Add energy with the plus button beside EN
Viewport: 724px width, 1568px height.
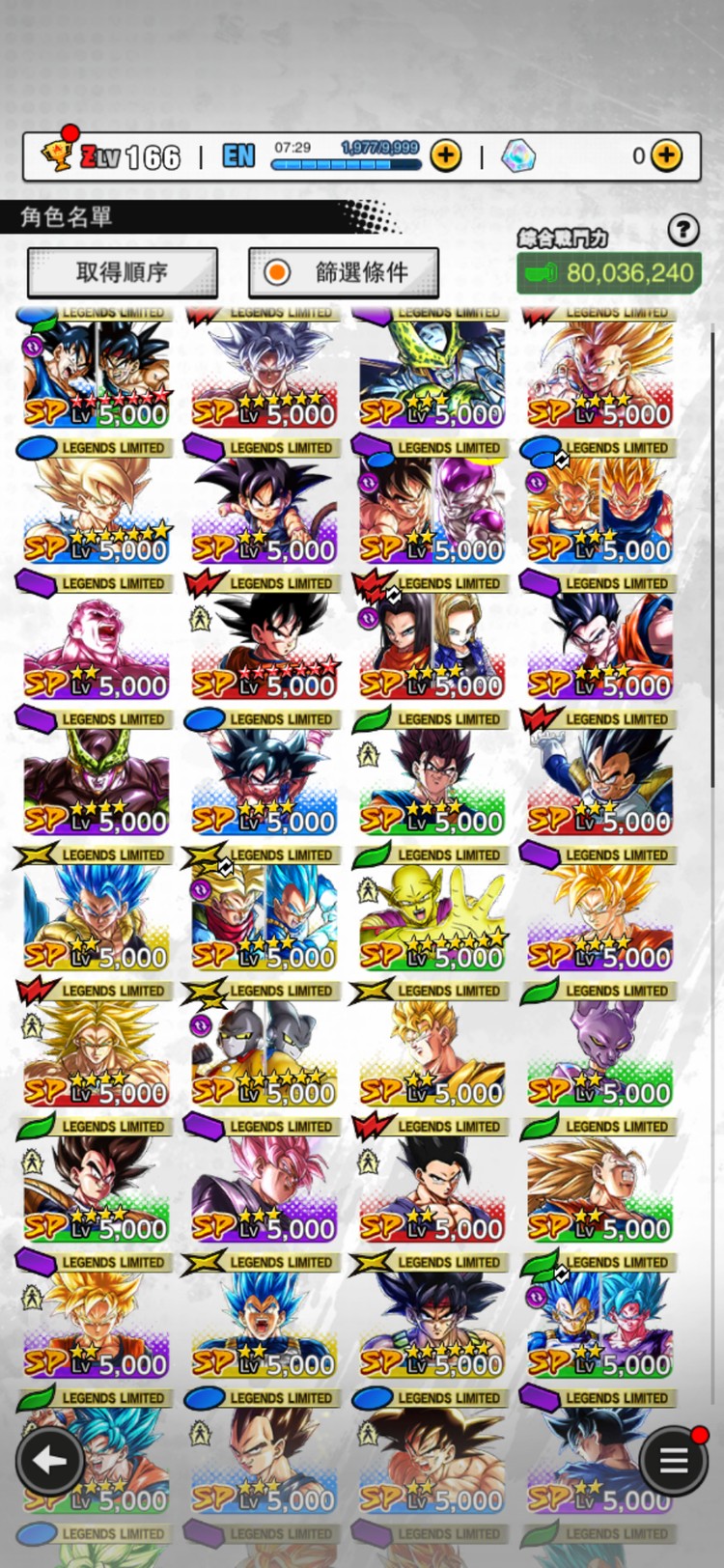point(445,155)
